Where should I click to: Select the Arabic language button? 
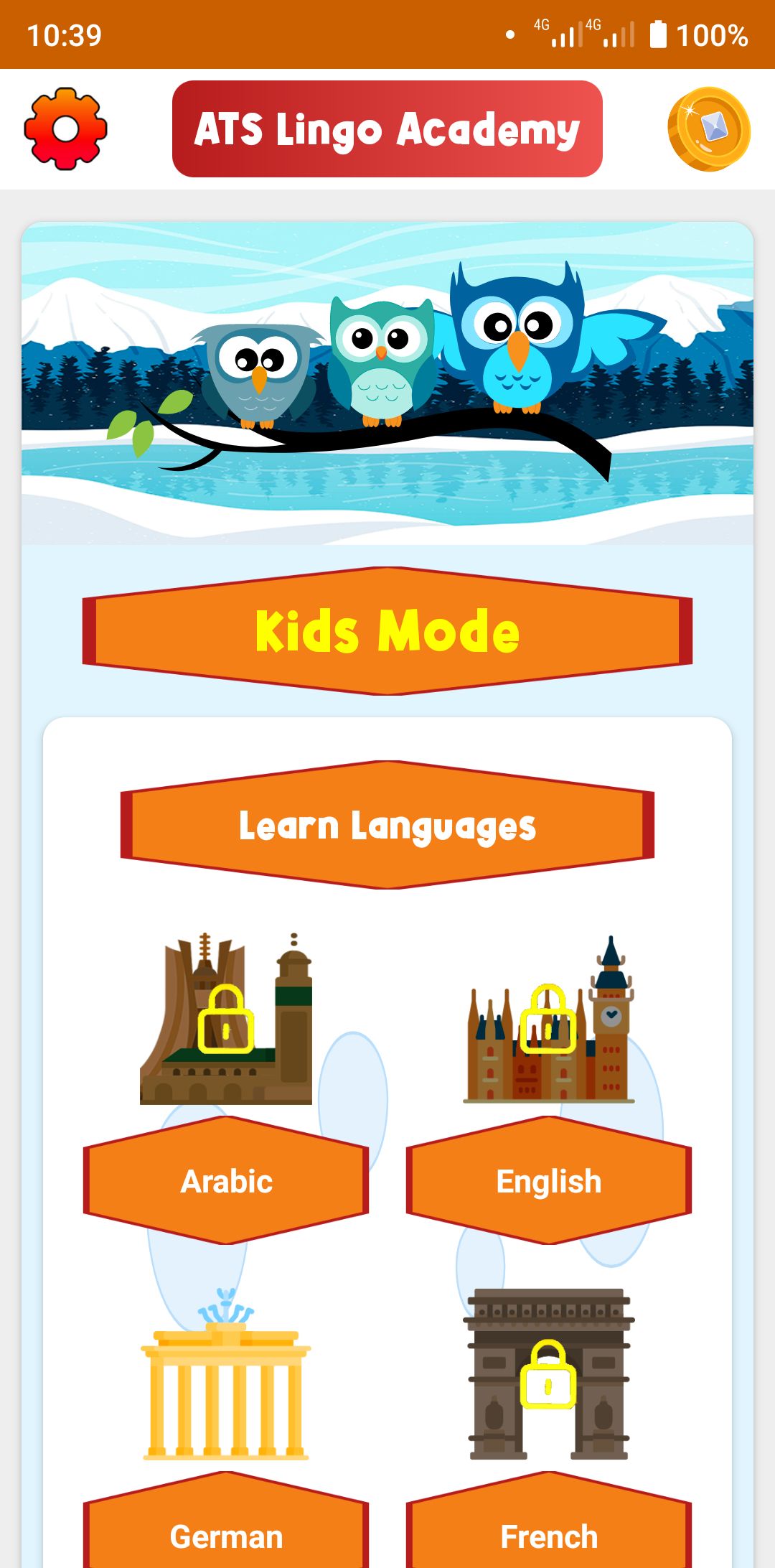tap(226, 1181)
